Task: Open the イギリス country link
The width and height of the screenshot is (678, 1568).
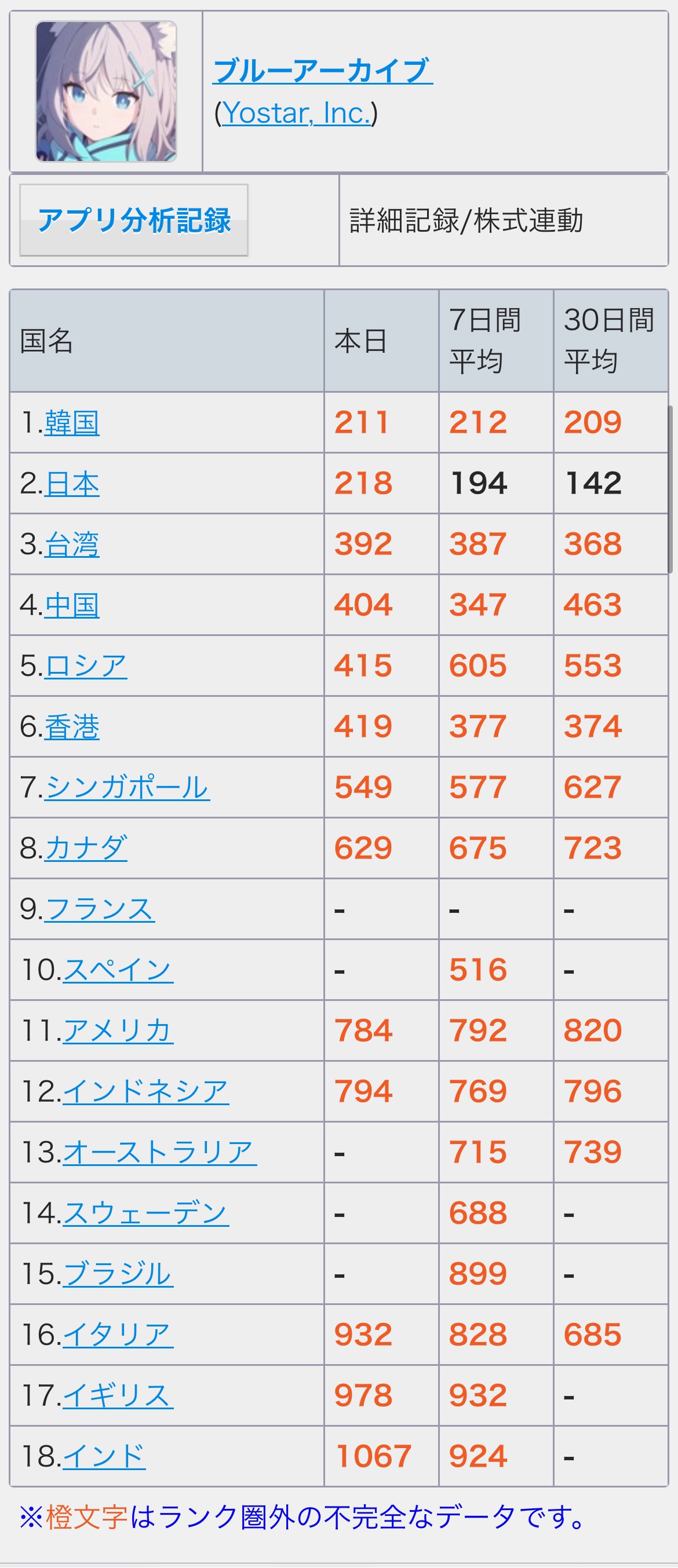Action: (x=118, y=1395)
